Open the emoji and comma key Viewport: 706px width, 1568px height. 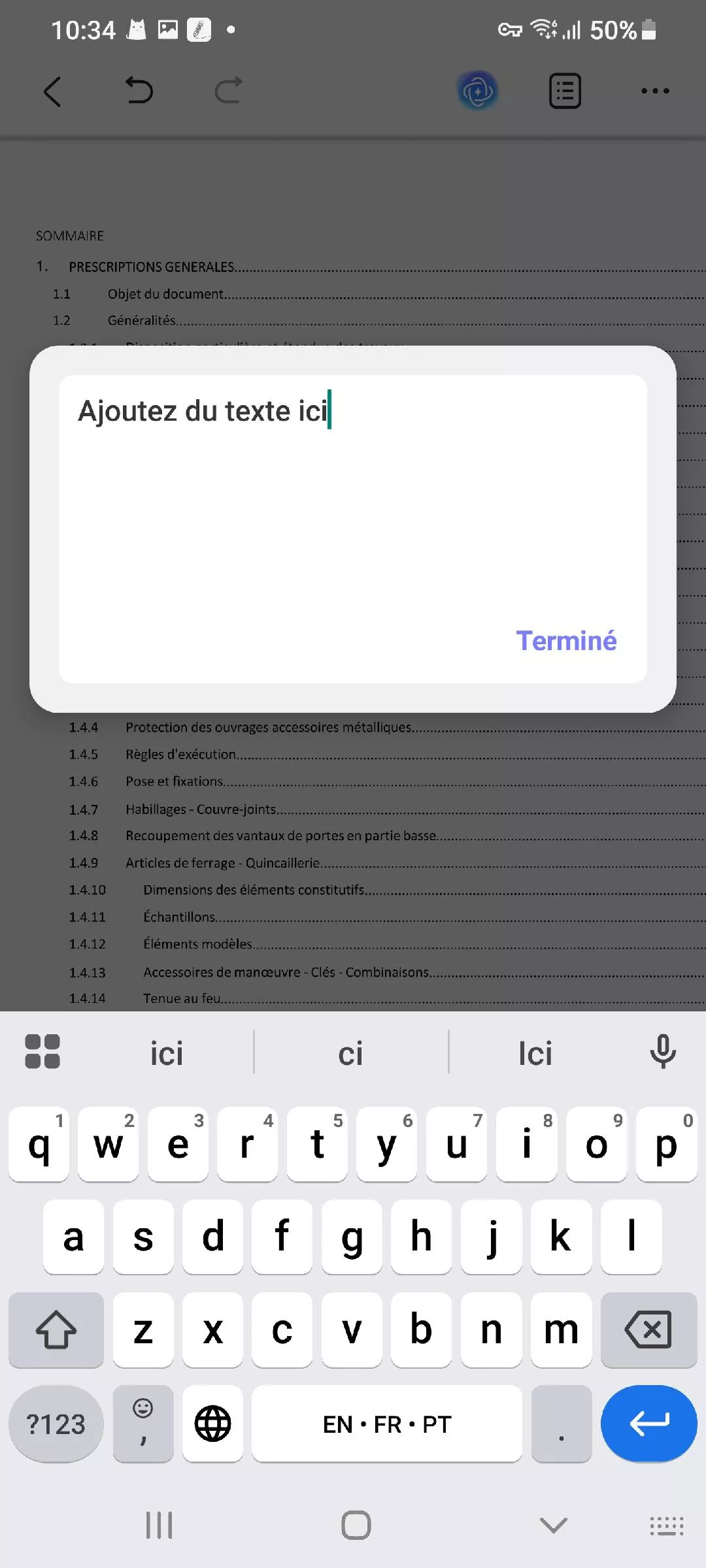[143, 1424]
